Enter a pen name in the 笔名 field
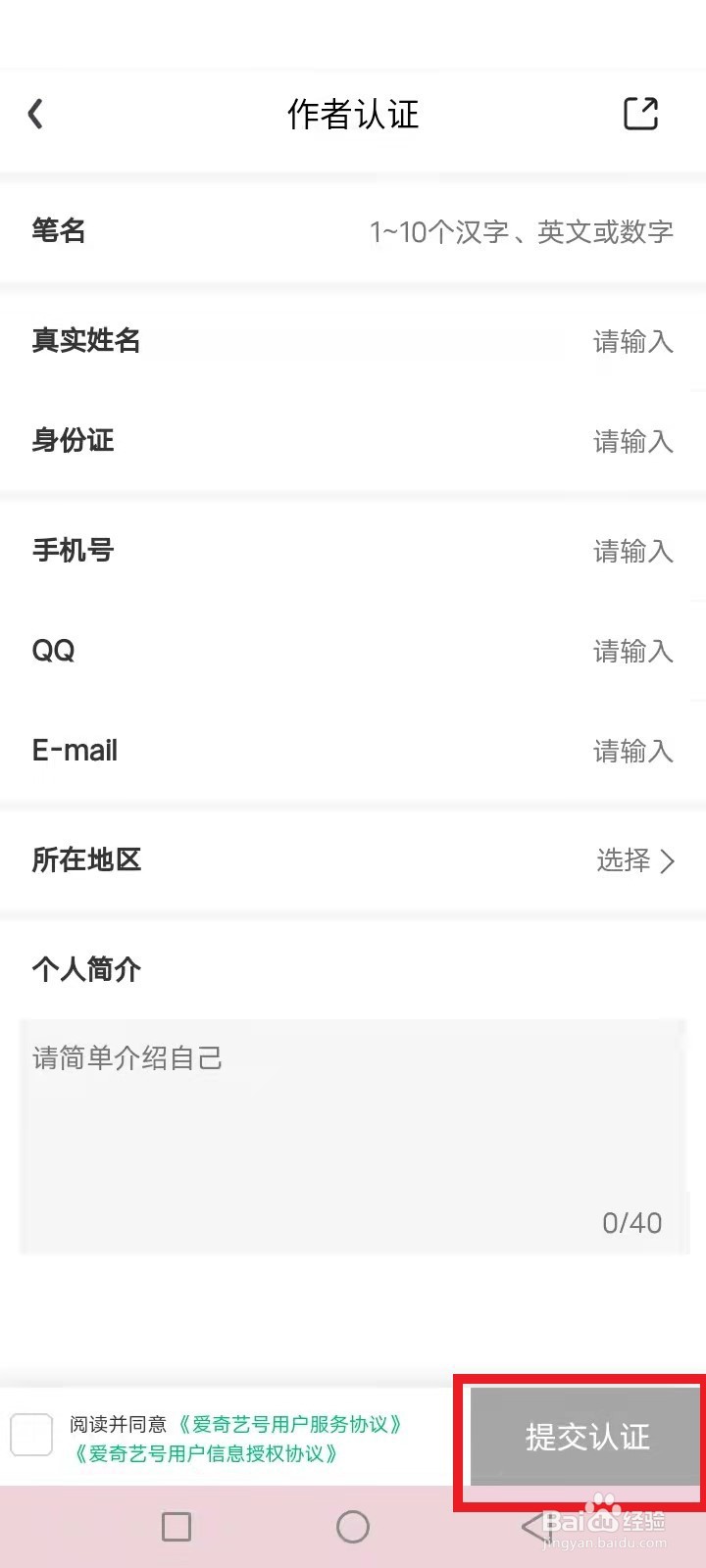Image resolution: width=706 pixels, height=1568 pixels. pos(520,232)
